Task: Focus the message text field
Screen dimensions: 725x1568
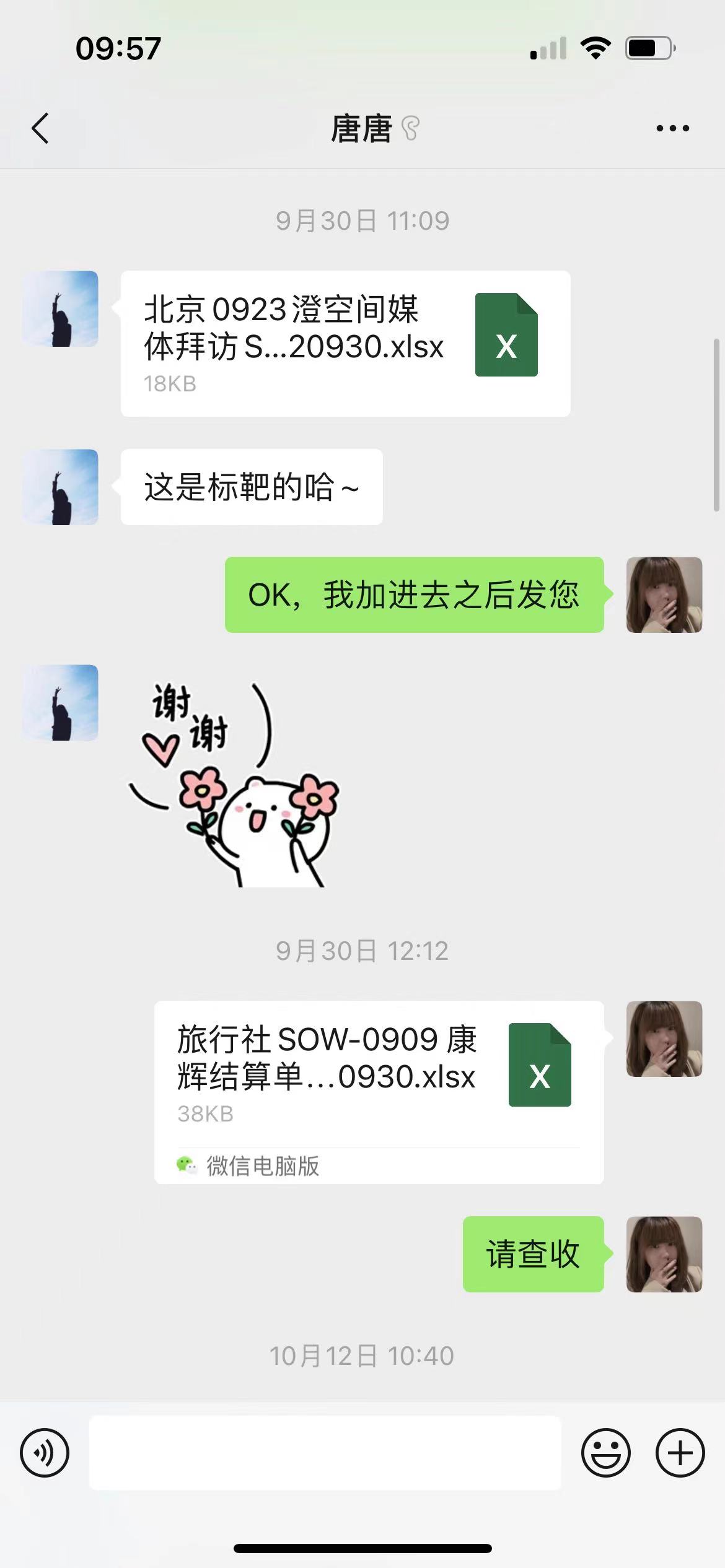Action: tap(325, 1453)
